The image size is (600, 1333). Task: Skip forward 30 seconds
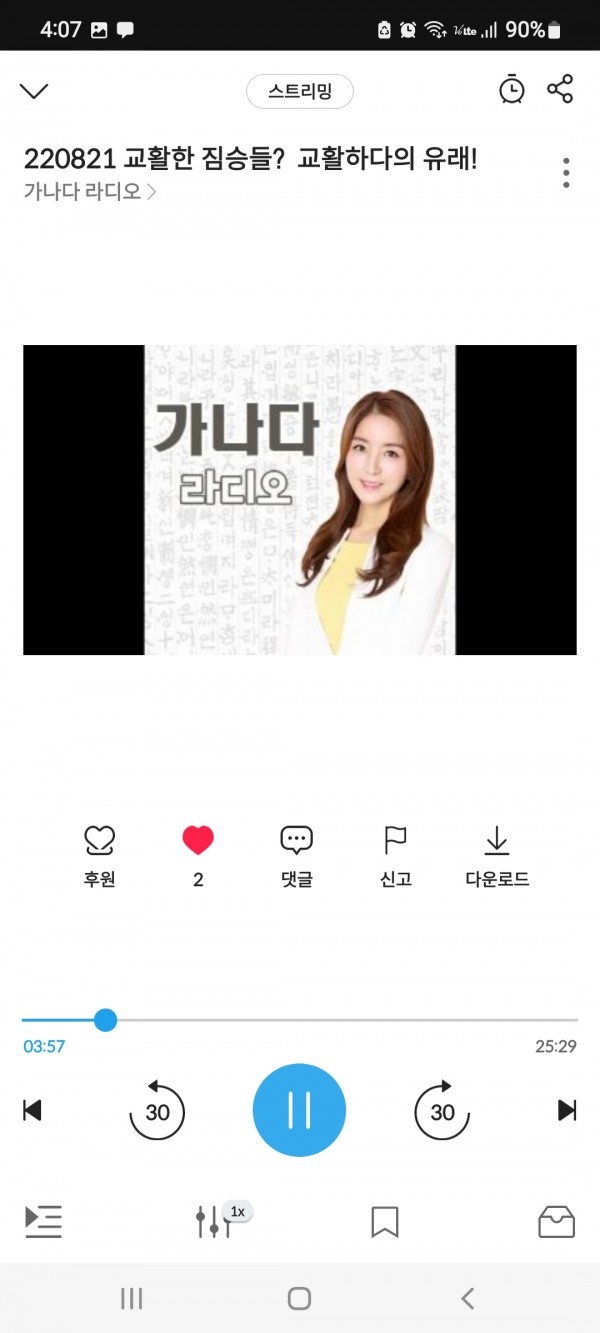coord(442,1111)
